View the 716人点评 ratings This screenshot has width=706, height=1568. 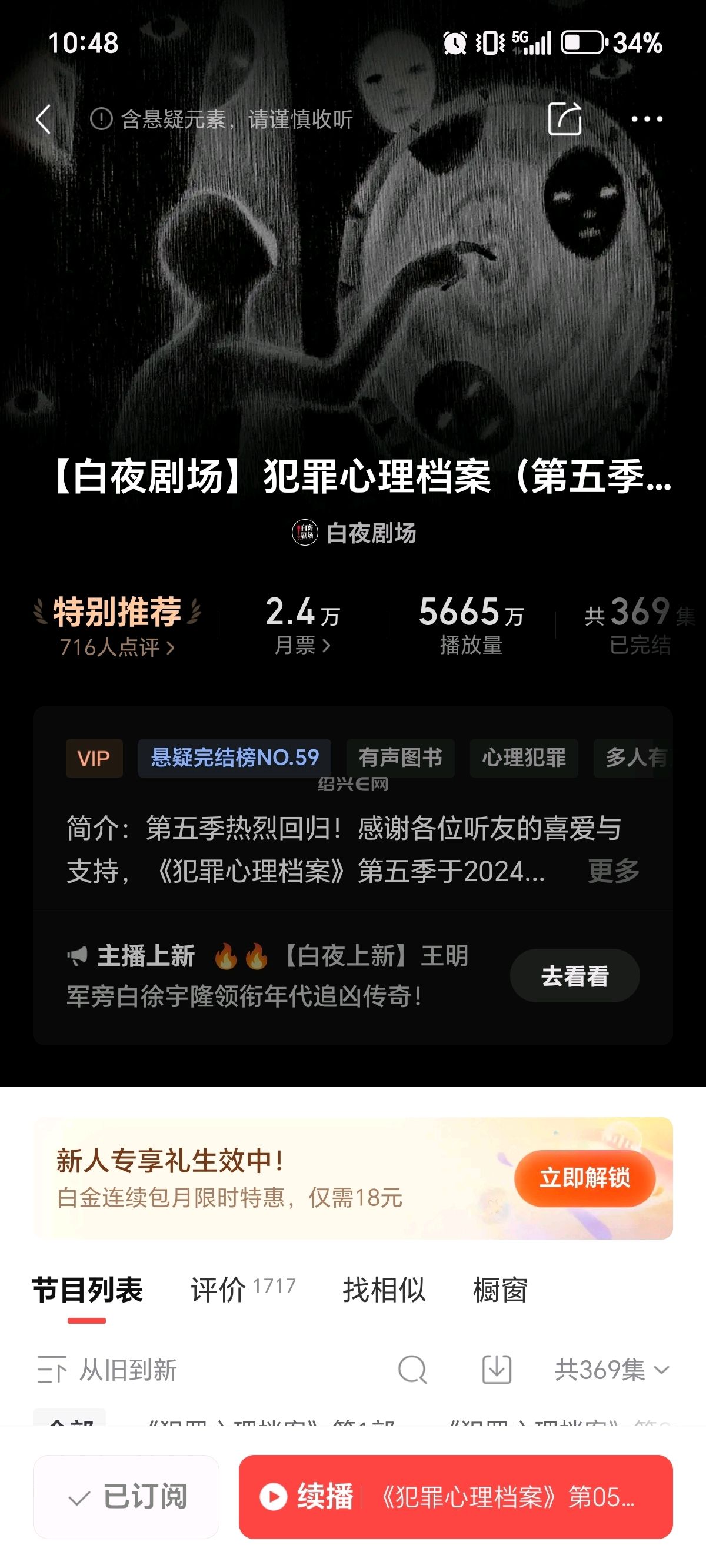click(117, 646)
